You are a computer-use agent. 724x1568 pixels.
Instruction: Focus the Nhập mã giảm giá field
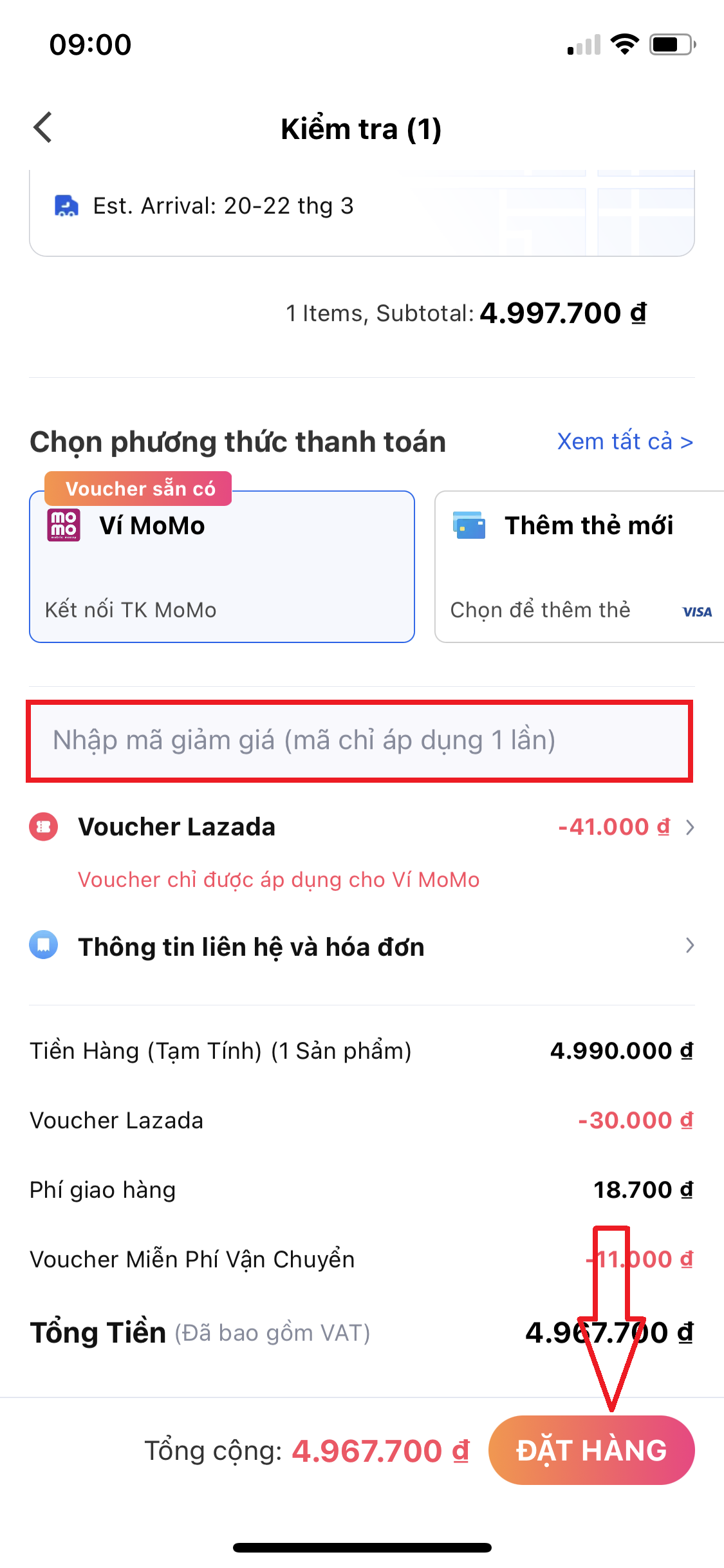(360, 741)
